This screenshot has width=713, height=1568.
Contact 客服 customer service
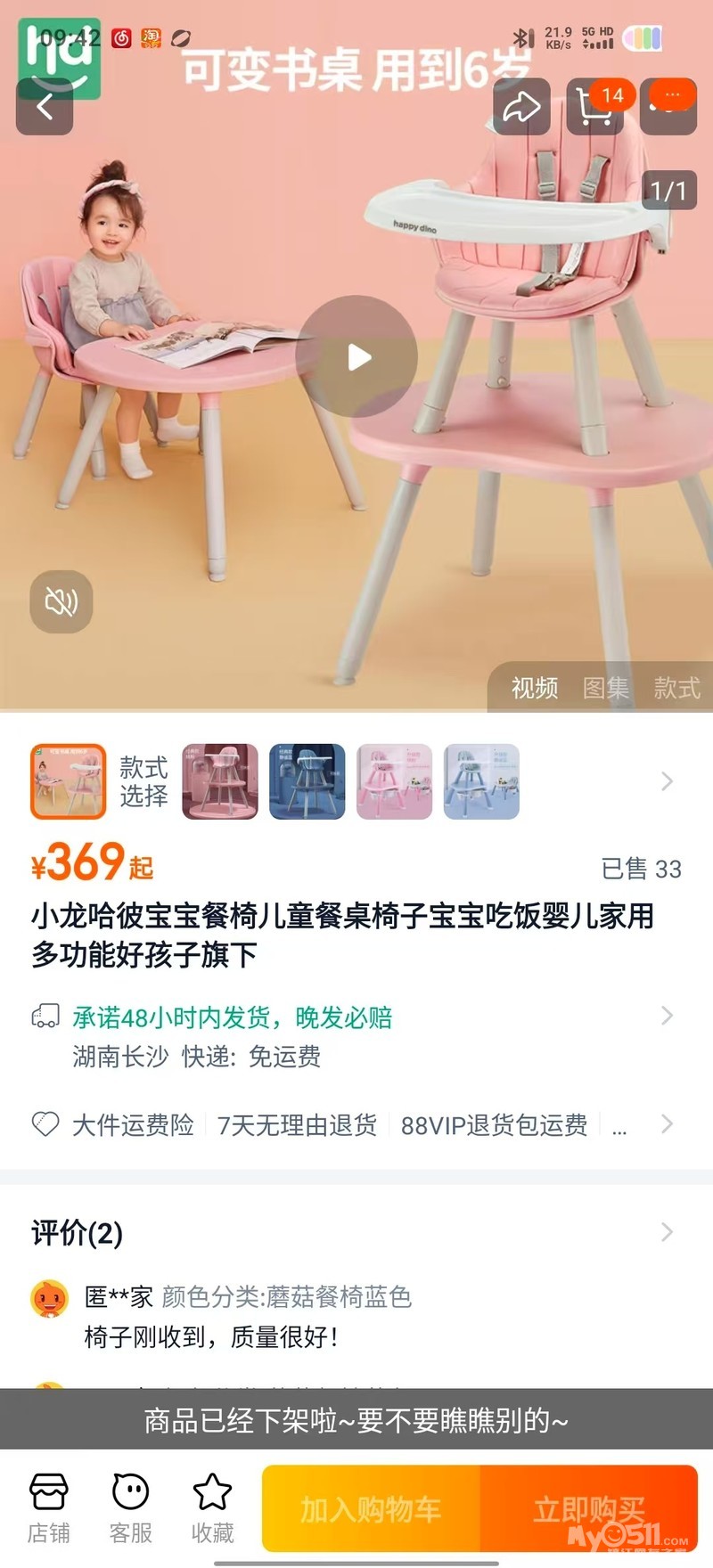pos(131,1508)
